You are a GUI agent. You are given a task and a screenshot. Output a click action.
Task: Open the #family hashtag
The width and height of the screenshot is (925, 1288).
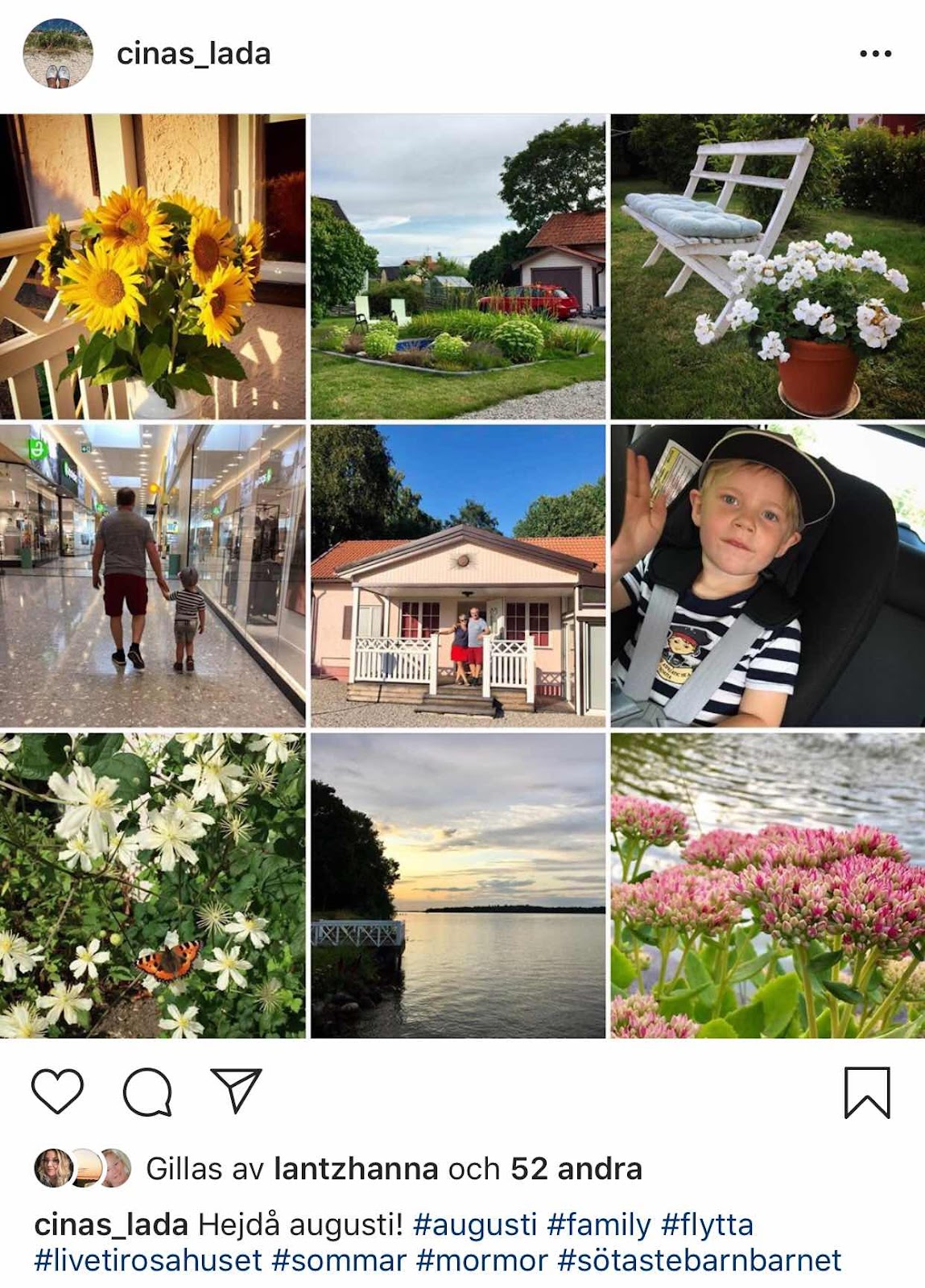point(599,1224)
